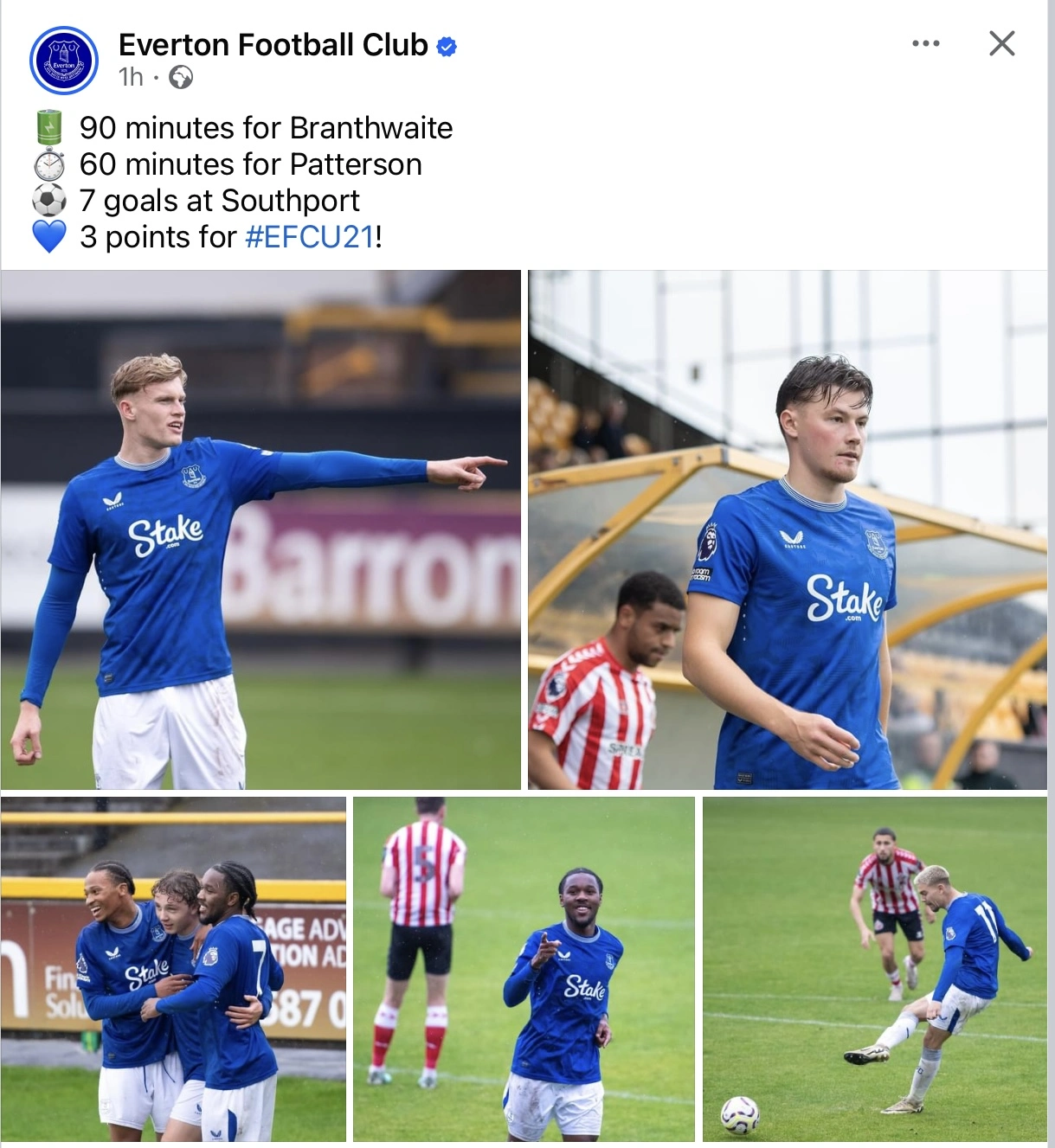Open photo of number 11 striking the ball
Image resolution: width=1055 pixels, height=1148 pixels.
pyautogui.click(x=874, y=969)
